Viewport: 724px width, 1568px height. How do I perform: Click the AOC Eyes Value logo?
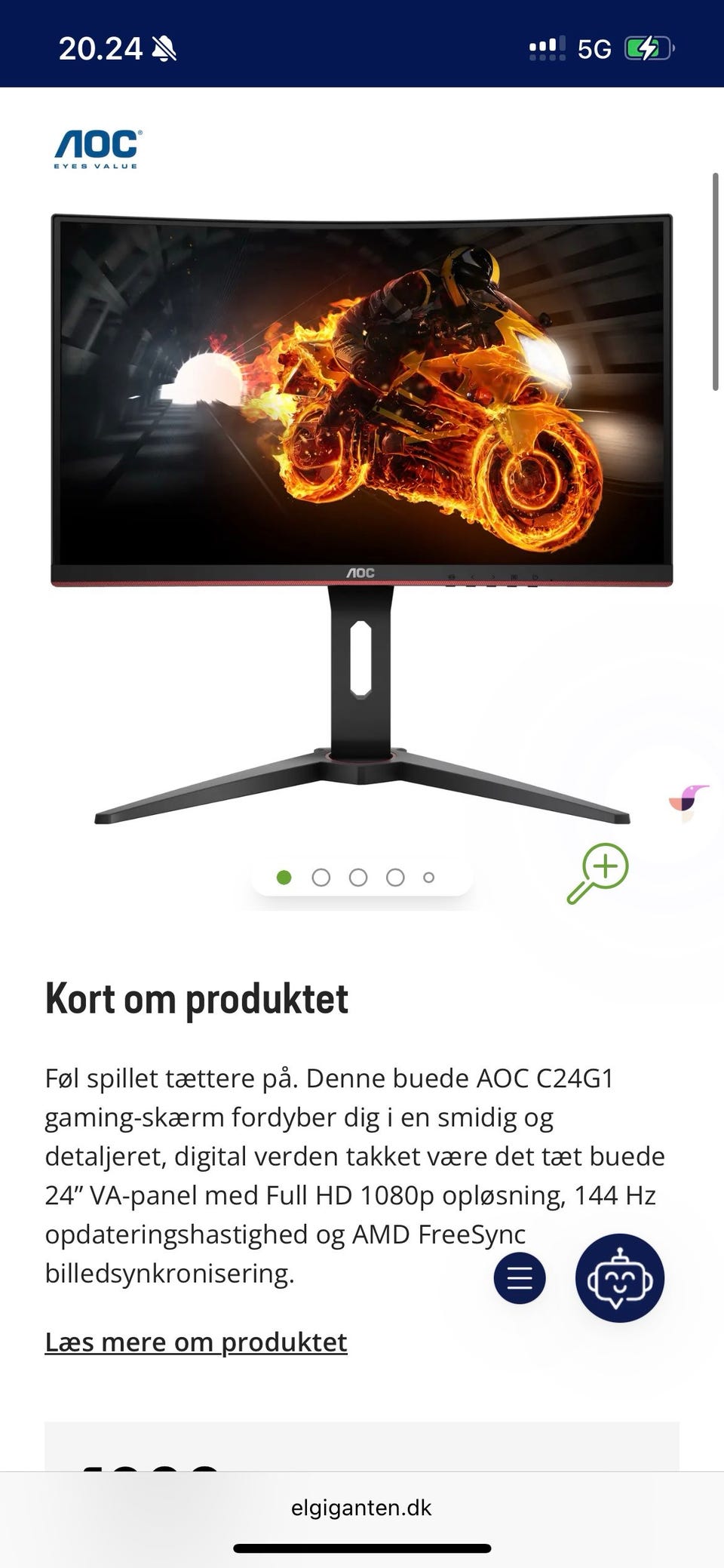[96, 149]
